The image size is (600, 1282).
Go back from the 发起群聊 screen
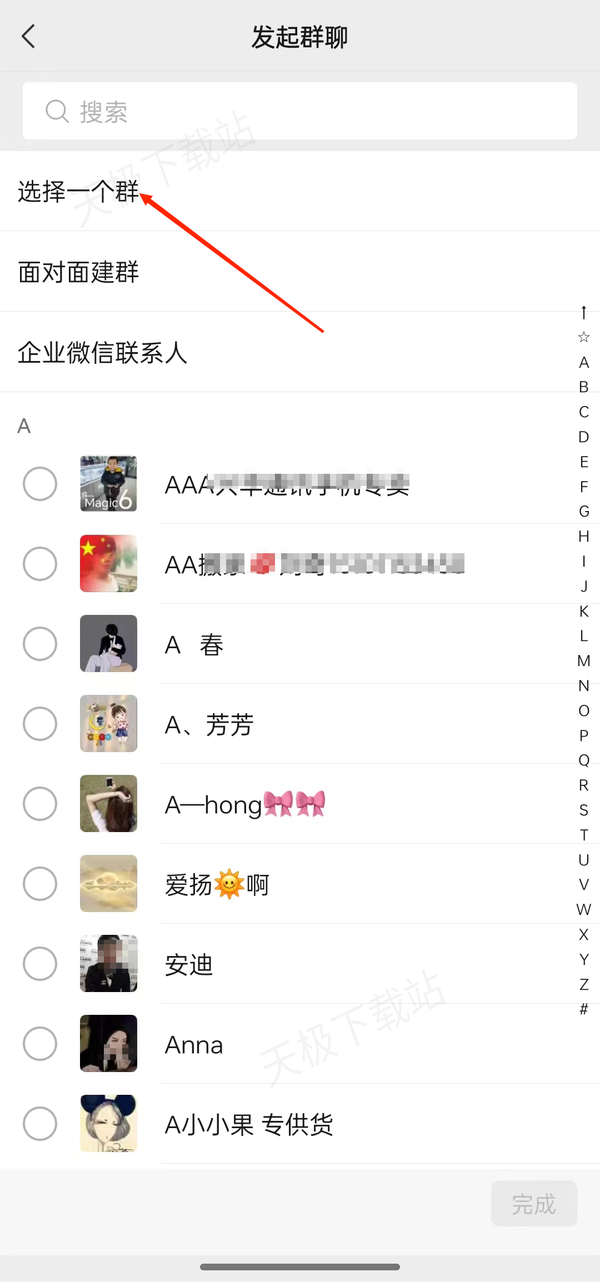[x=28, y=37]
